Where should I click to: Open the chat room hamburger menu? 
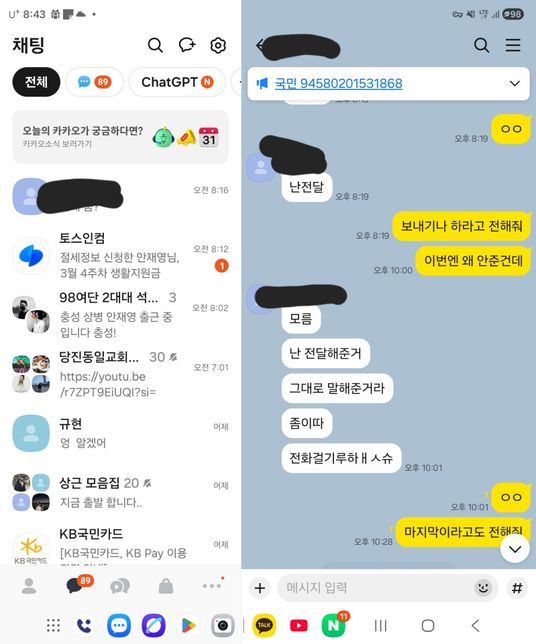(x=513, y=45)
